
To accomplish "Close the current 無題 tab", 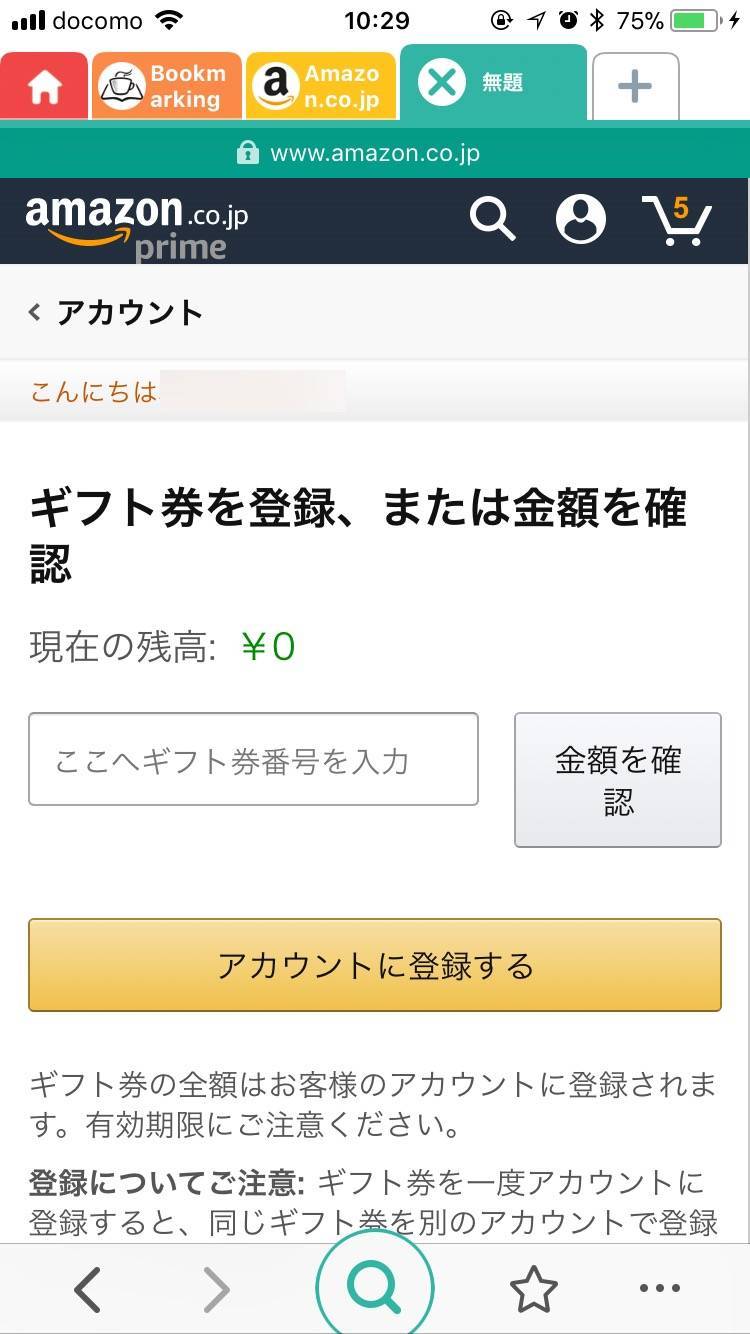I will pyautogui.click(x=441, y=83).
